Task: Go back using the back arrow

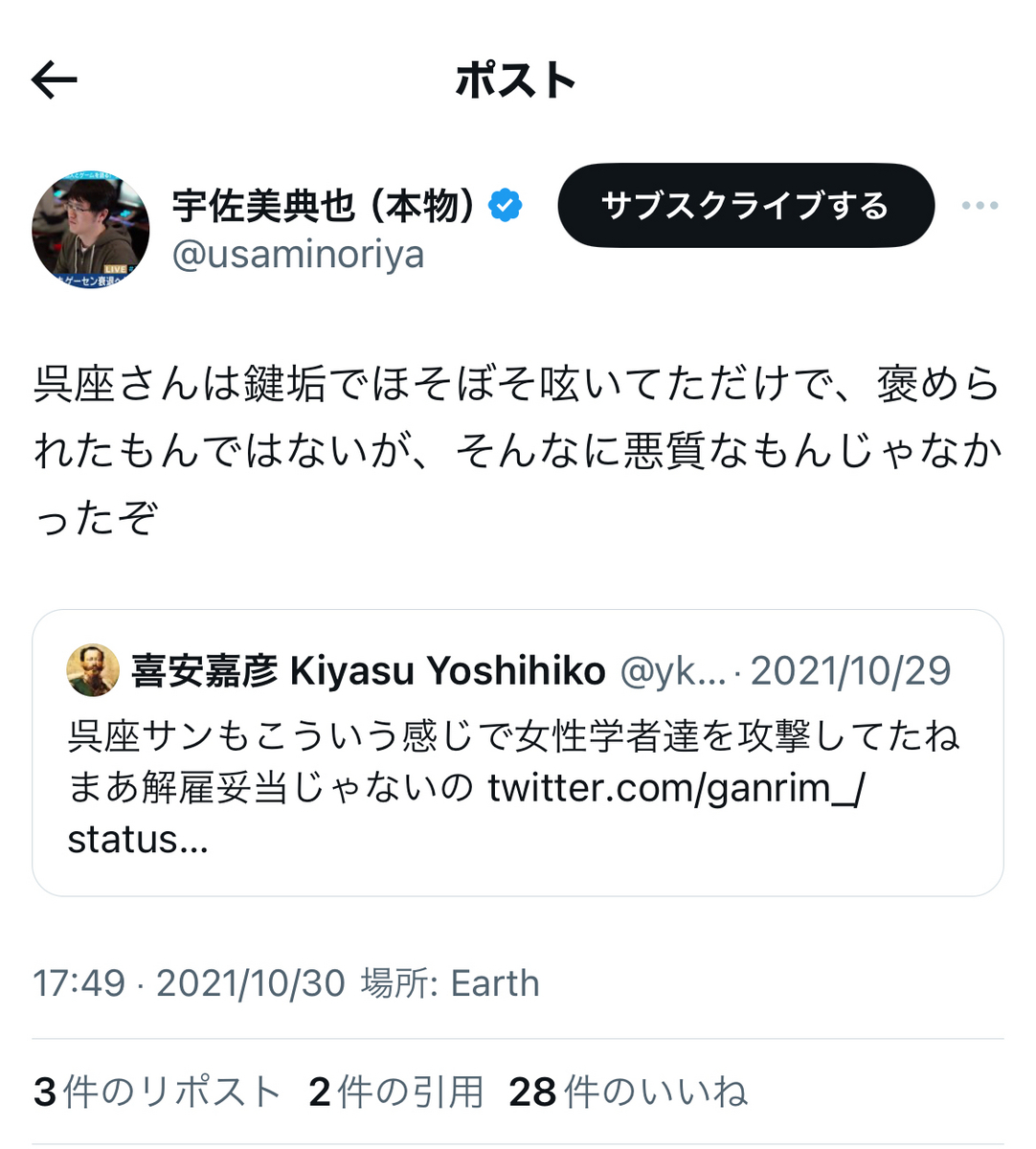Action: (x=54, y=80)
